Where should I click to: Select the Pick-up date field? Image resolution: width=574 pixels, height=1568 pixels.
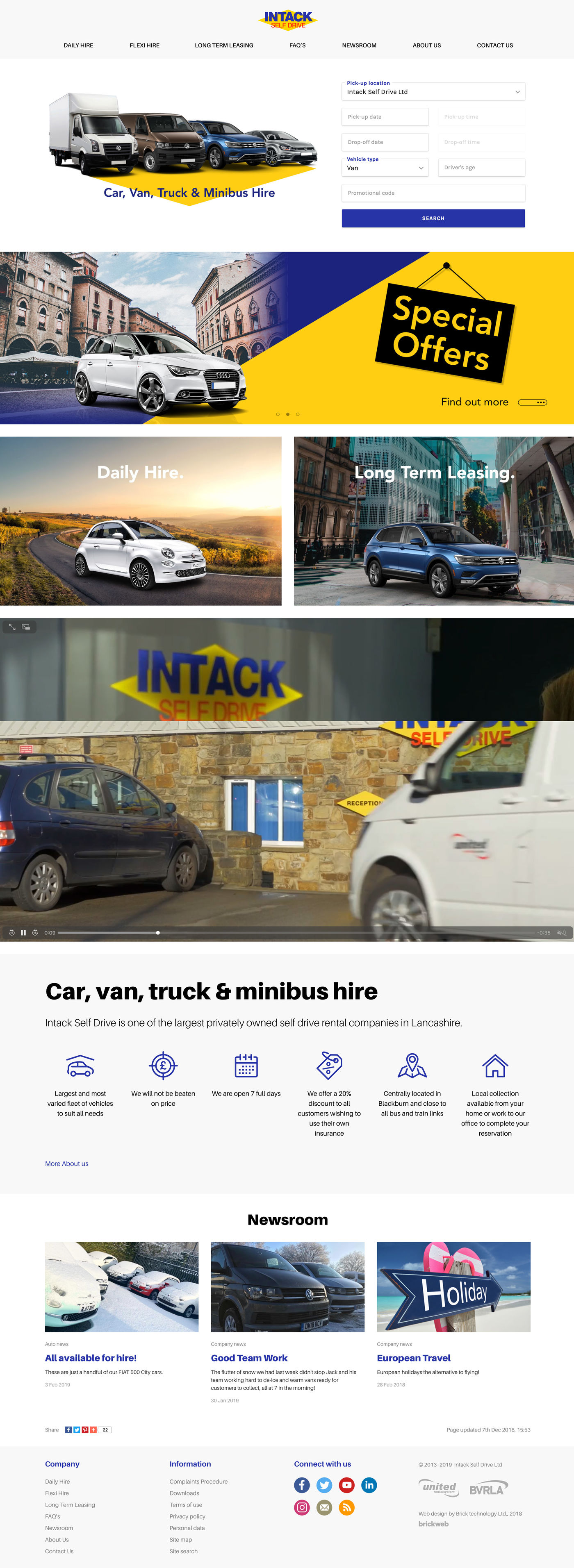point(385,117)
